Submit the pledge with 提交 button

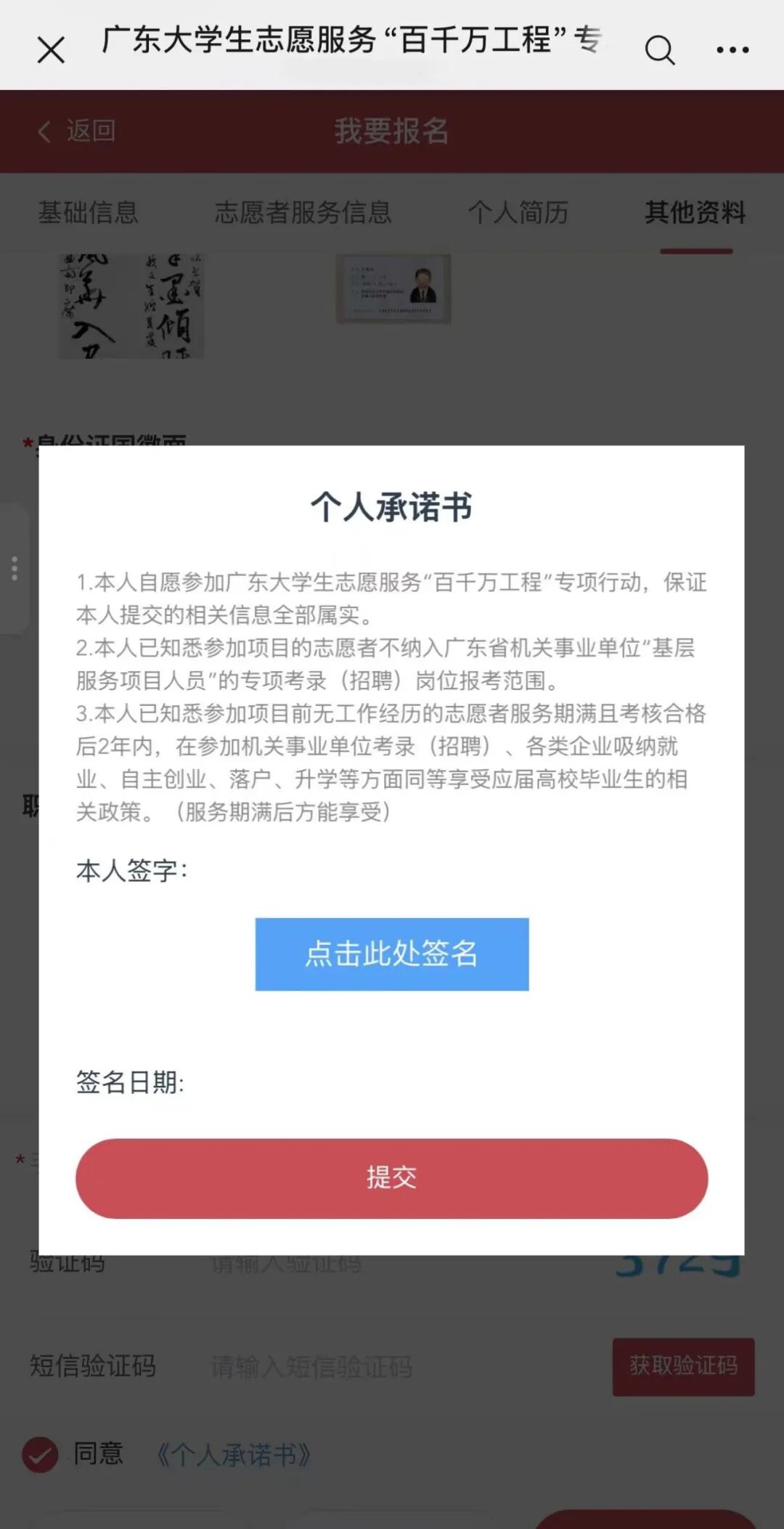[x=392, y=1178]
